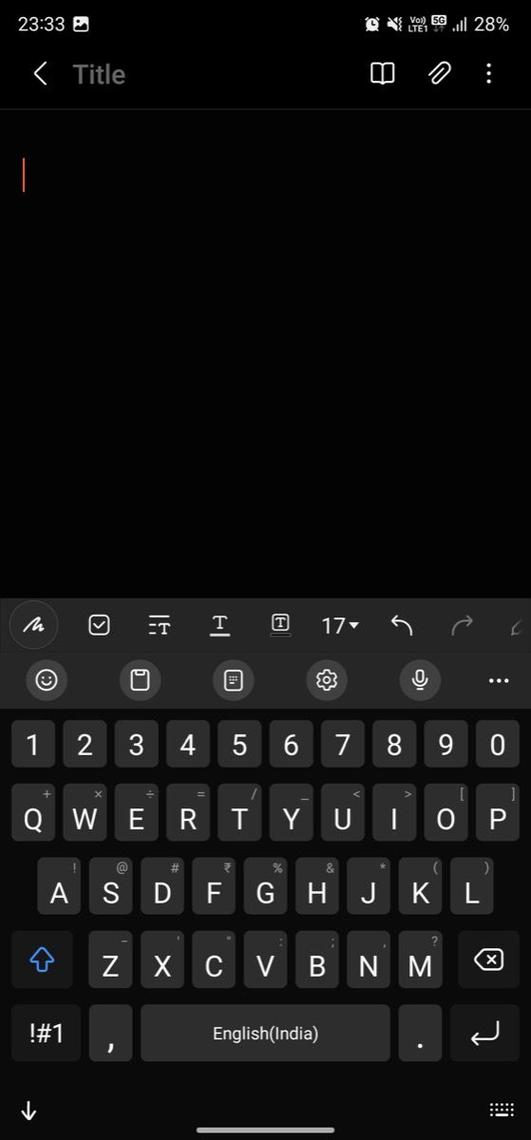Tap the backspace key

pyautogui.click(x=489, y=960)
